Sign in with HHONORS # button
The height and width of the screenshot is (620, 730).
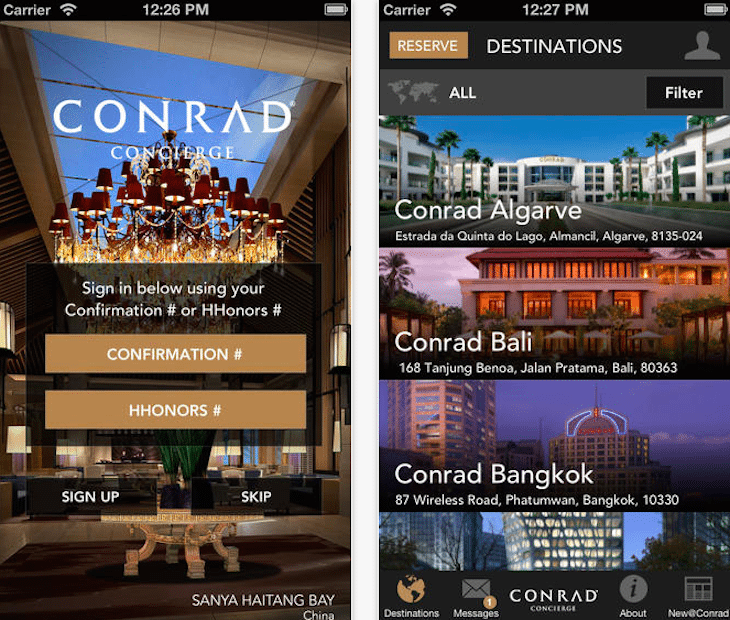pos(175,410)
